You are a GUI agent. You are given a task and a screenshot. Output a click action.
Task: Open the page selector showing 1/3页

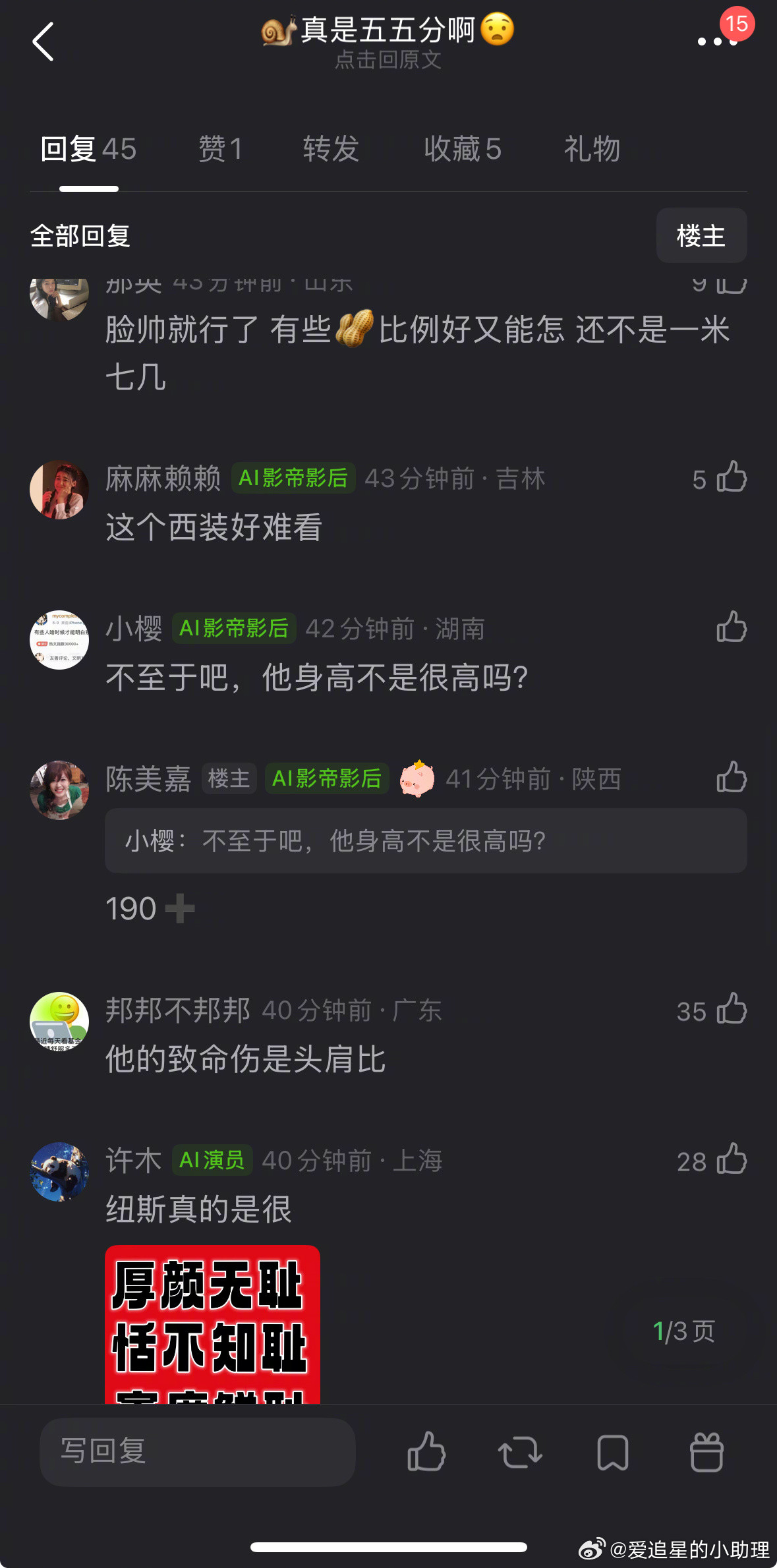[684, 1331]
